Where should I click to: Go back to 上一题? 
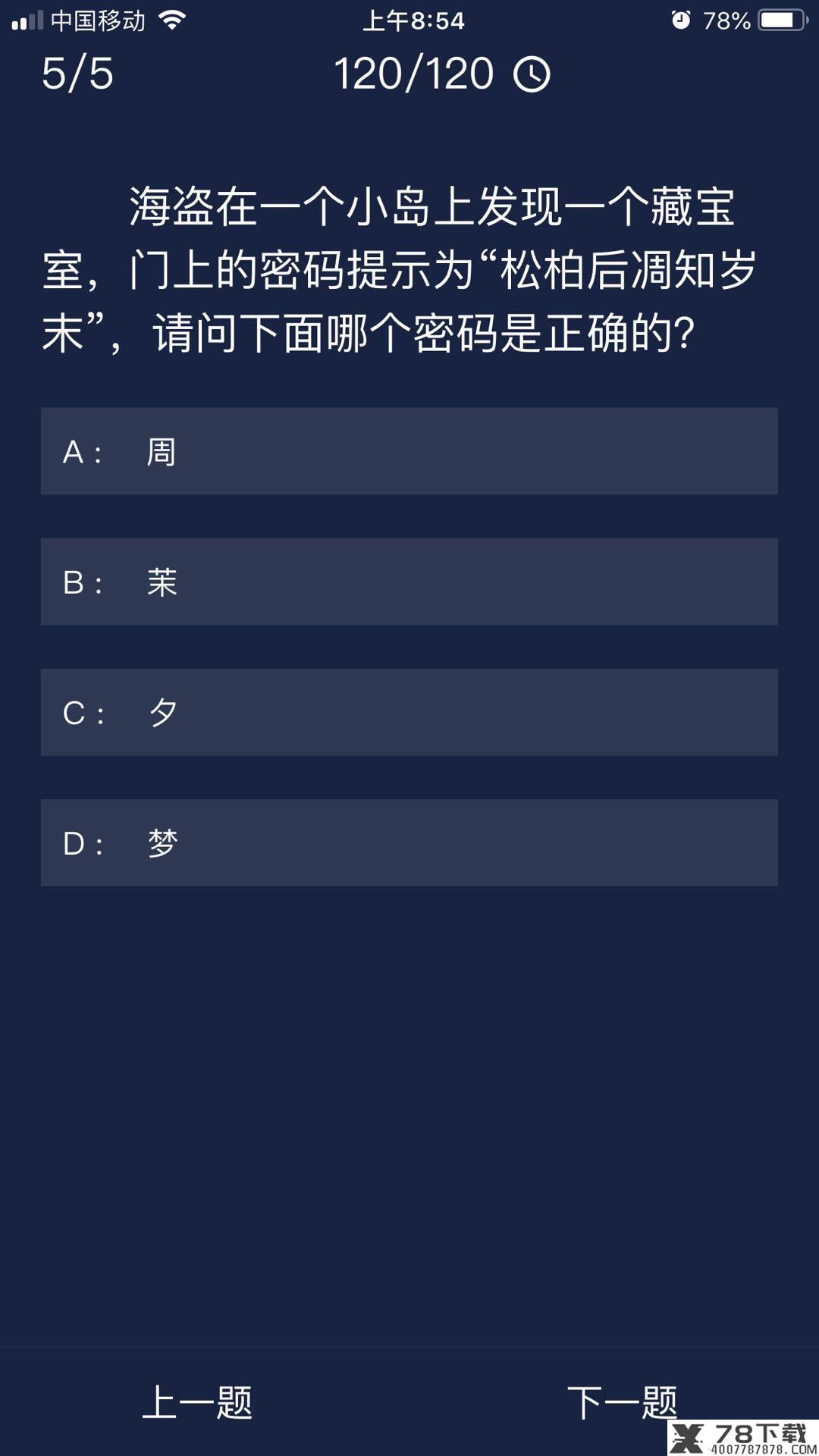tap(197, 1402)
